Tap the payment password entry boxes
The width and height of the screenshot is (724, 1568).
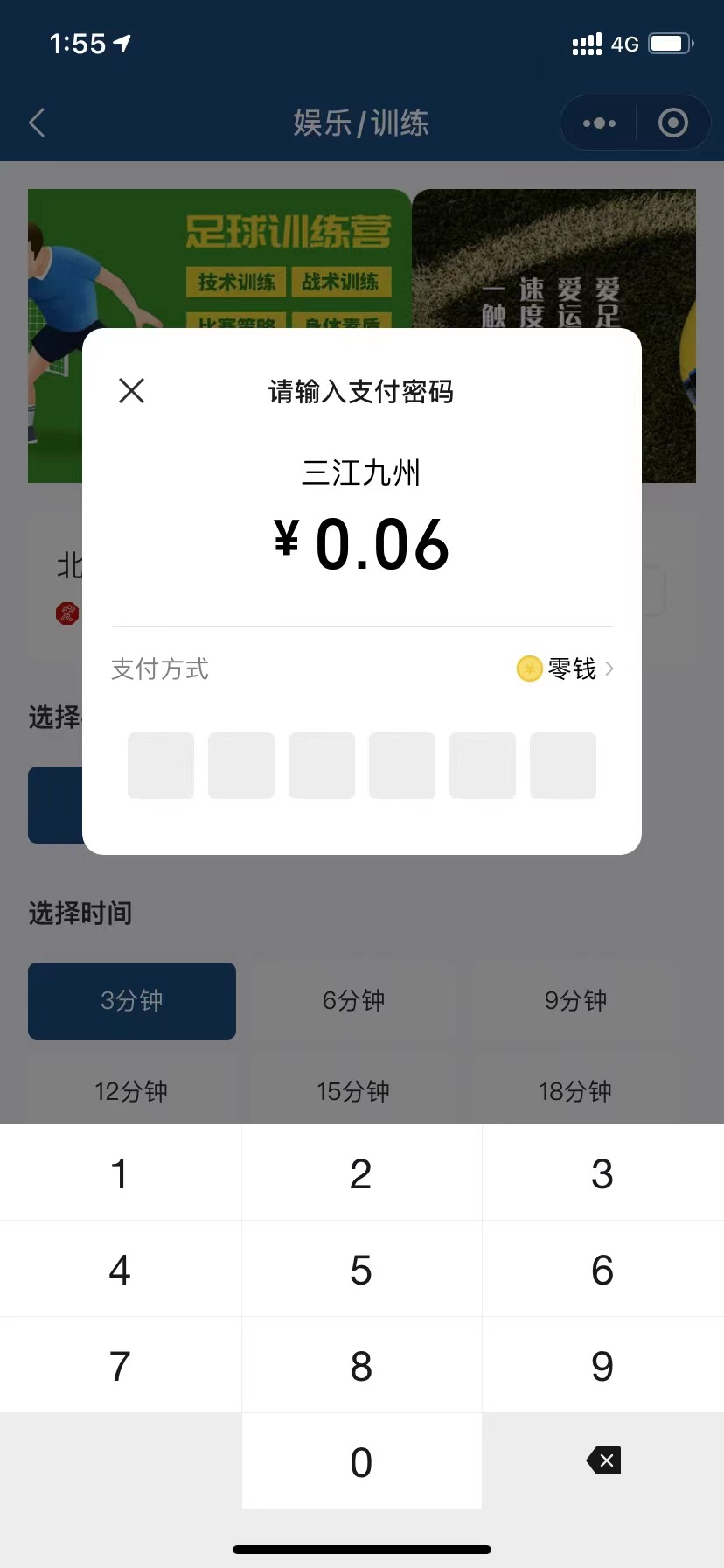362,766
